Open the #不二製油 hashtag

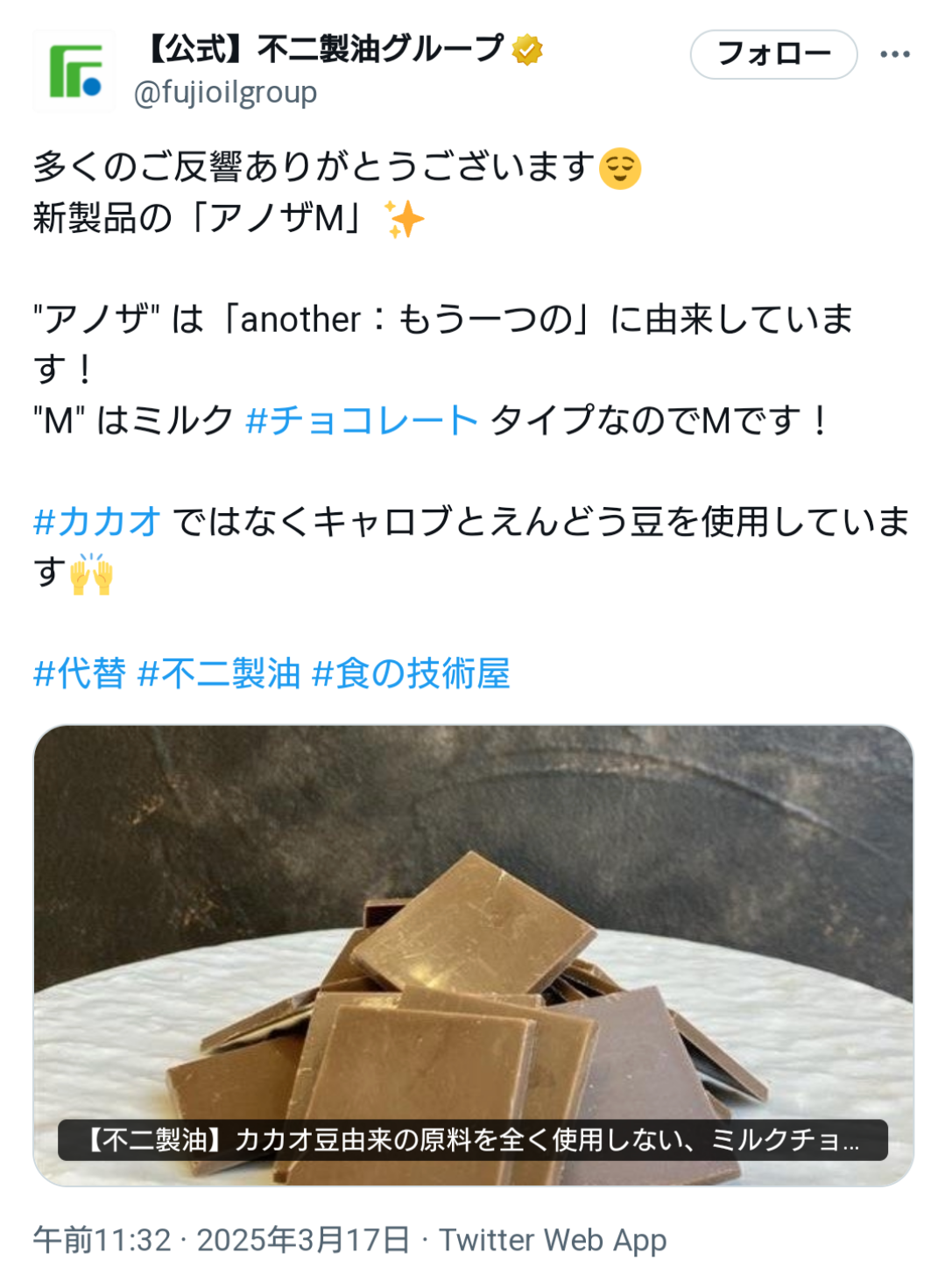pos(219,674)
